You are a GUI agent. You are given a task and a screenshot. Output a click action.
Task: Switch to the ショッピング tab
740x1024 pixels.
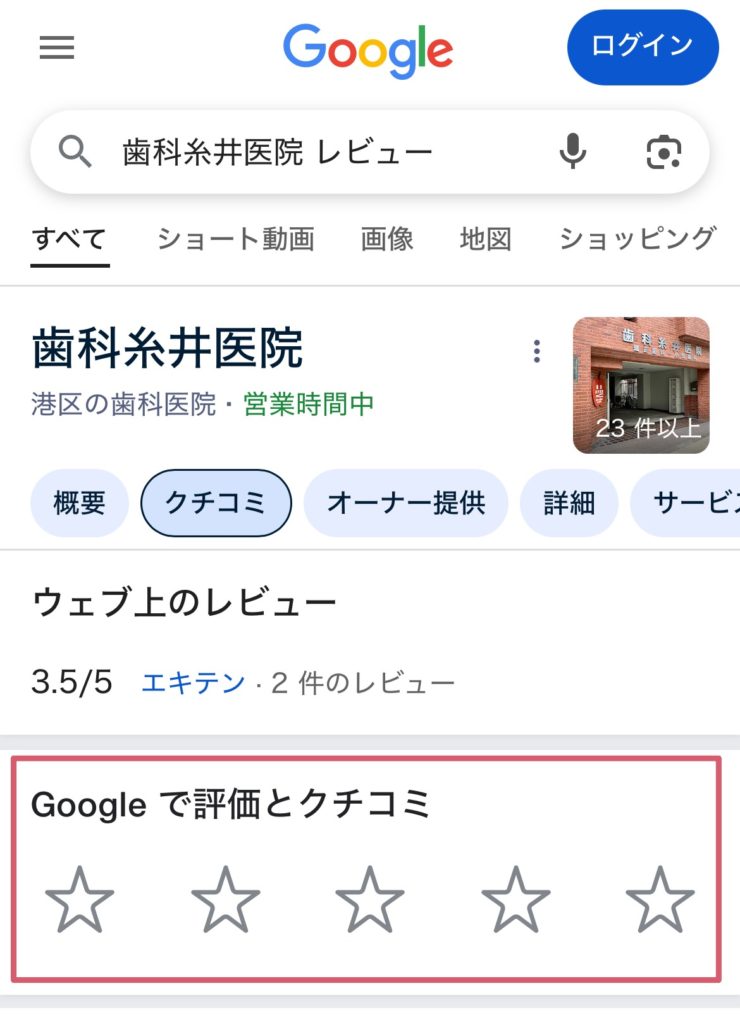[x=637, y=238]
